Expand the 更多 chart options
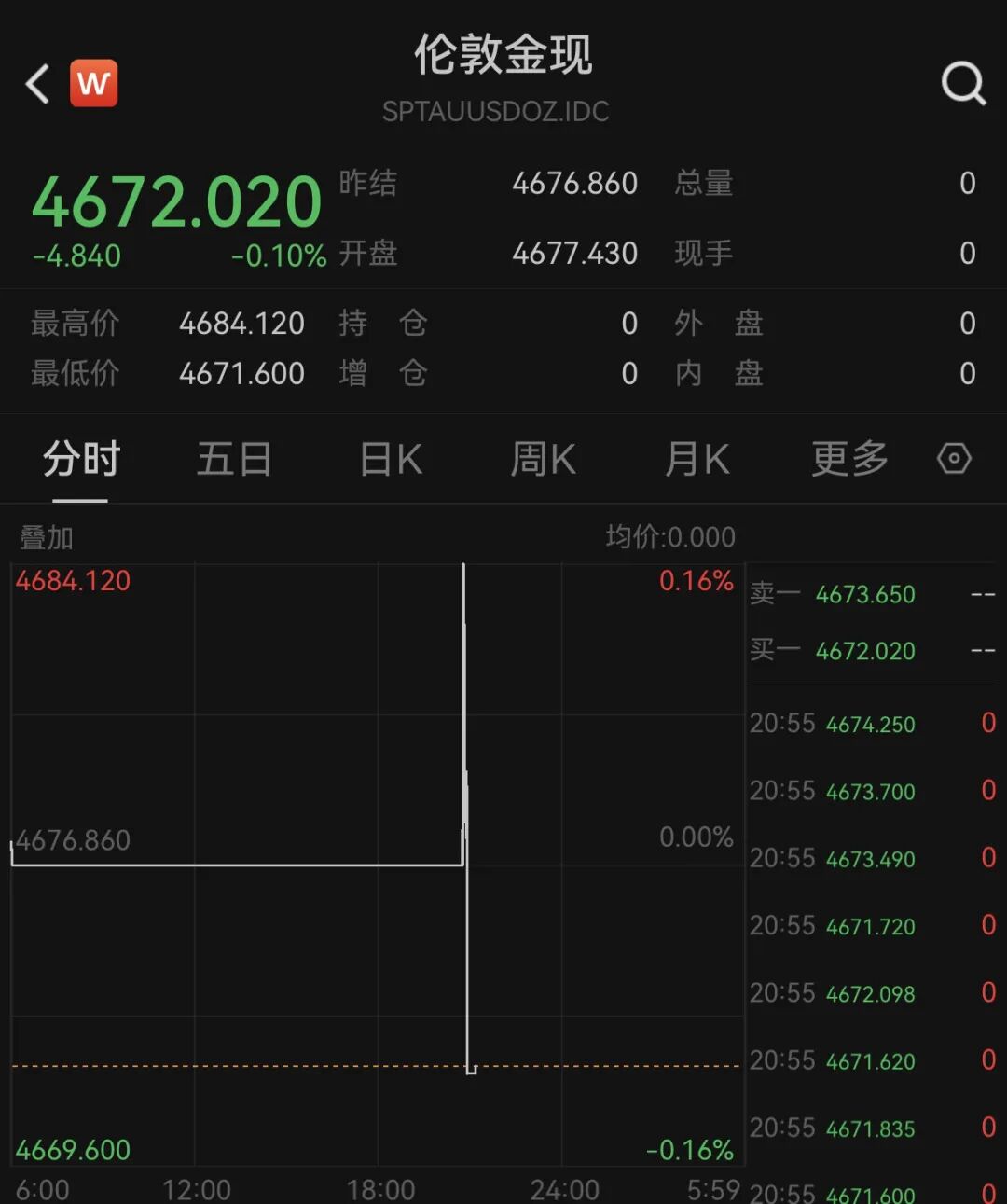1007x1204 pixels. point(847,459)
